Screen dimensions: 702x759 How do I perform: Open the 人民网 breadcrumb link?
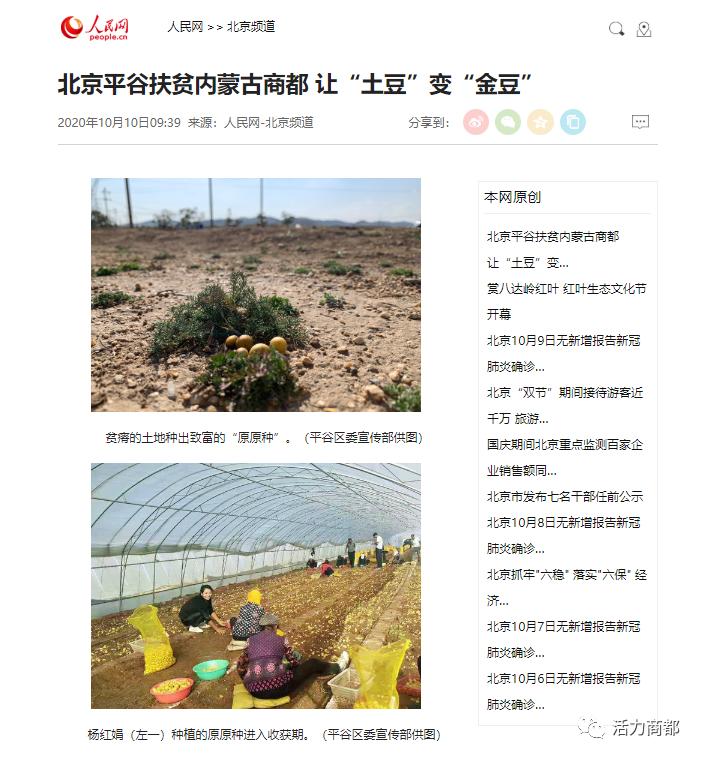tap(185, 27)
